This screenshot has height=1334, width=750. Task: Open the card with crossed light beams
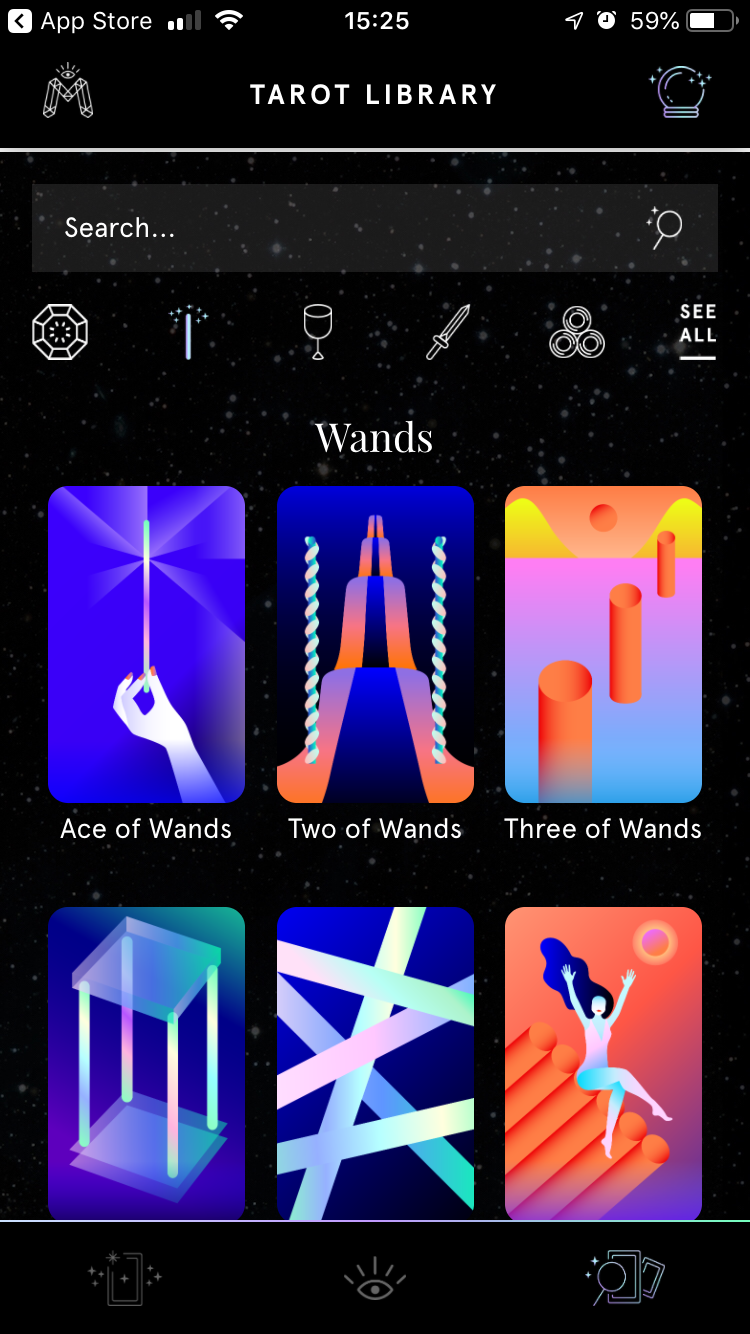tap(375, 1064)
